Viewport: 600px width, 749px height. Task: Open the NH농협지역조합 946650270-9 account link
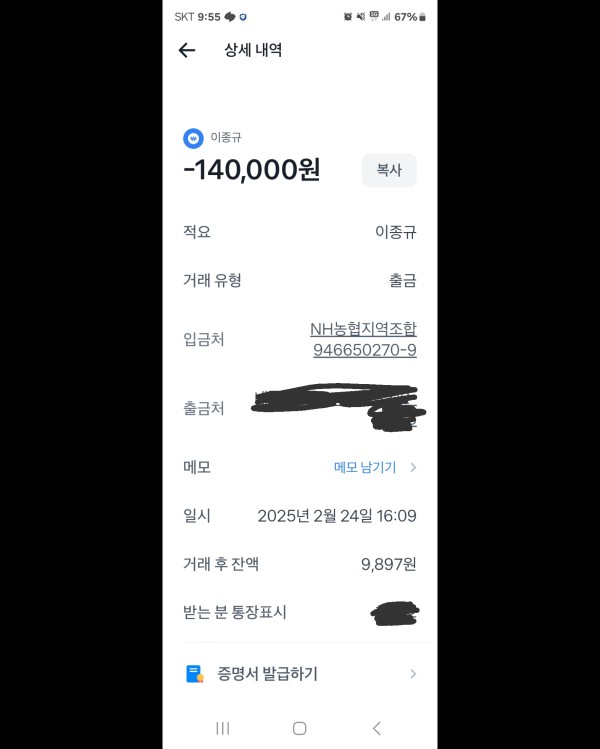(x=363, y=339)
